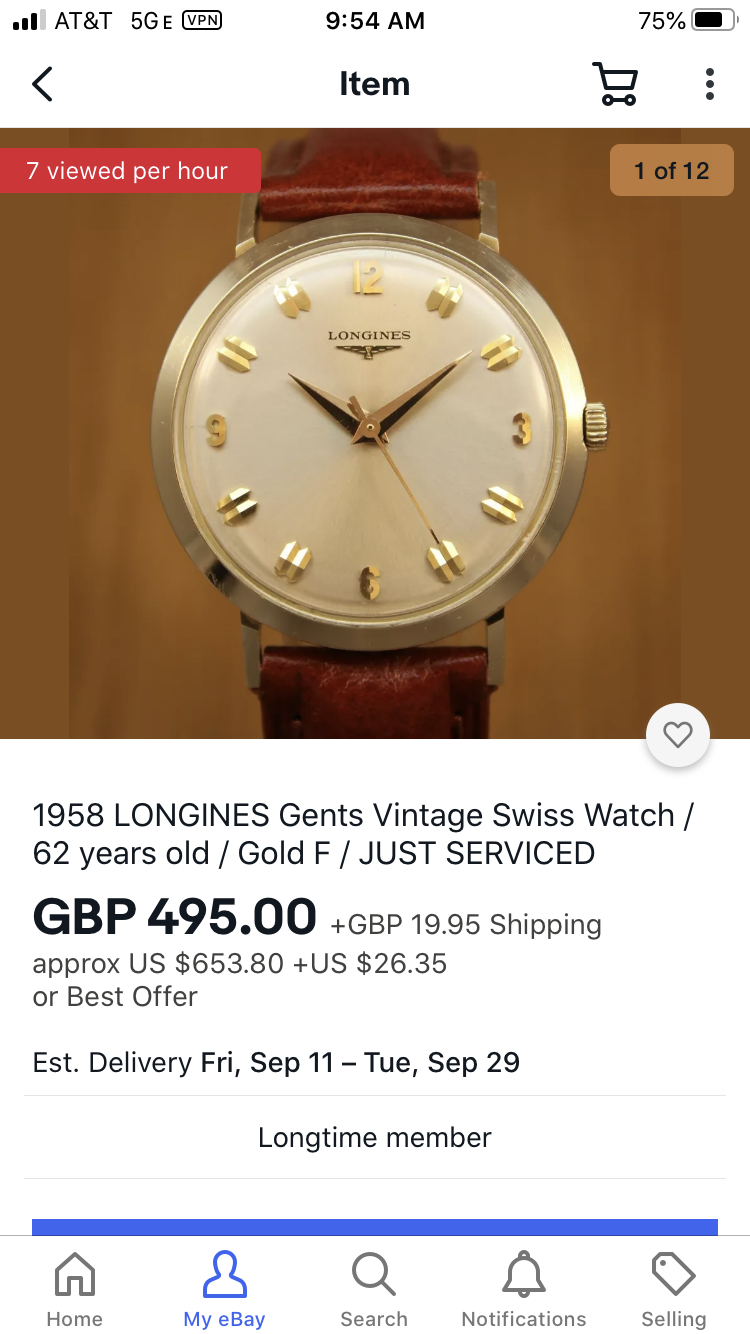Viewport: 750px width, 1334px height.
Task: Go to the Selling tab
Action: pyautogui.click(x=673, y=1289)
